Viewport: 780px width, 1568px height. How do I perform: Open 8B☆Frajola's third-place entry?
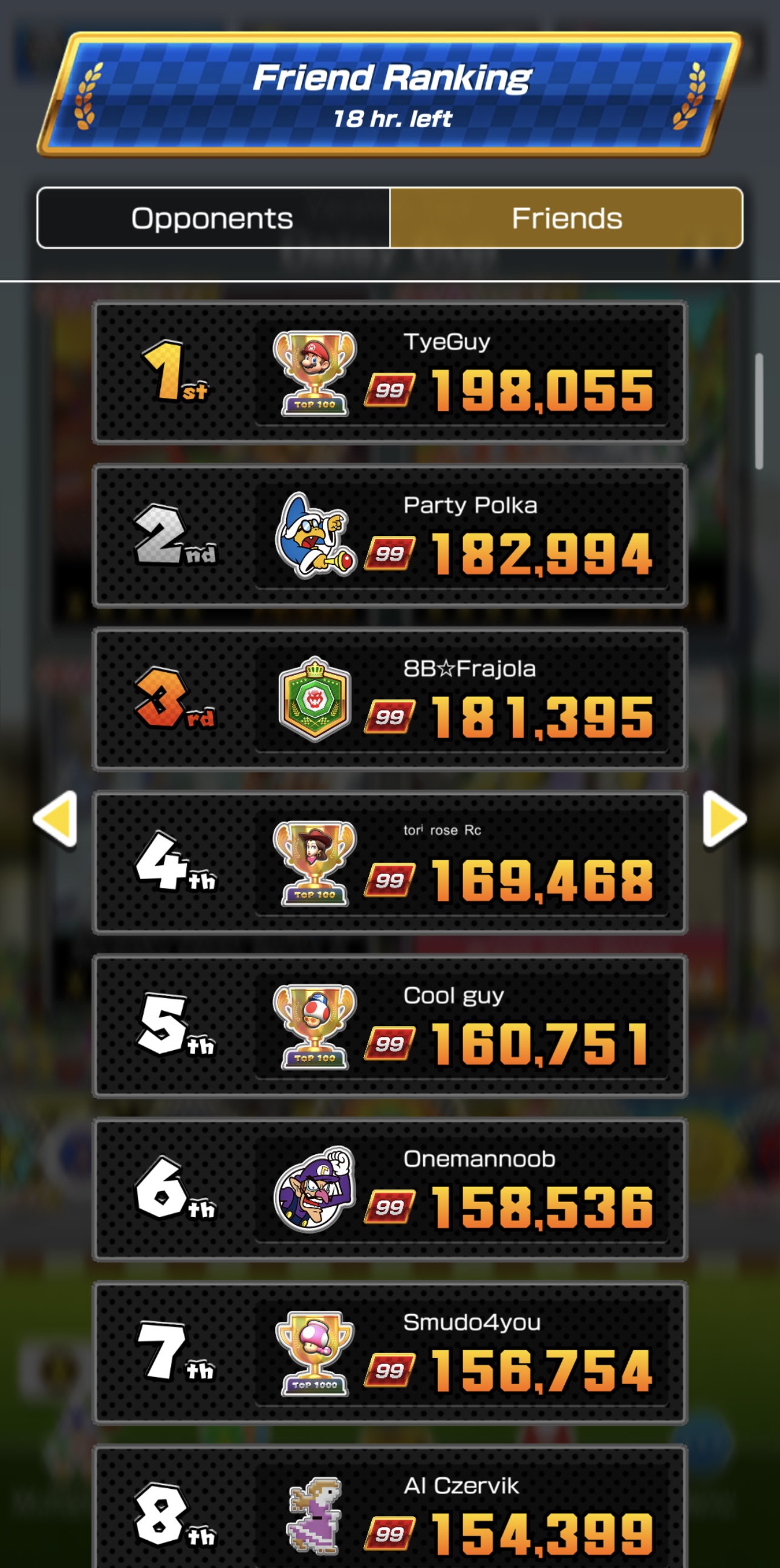[389, 699]
